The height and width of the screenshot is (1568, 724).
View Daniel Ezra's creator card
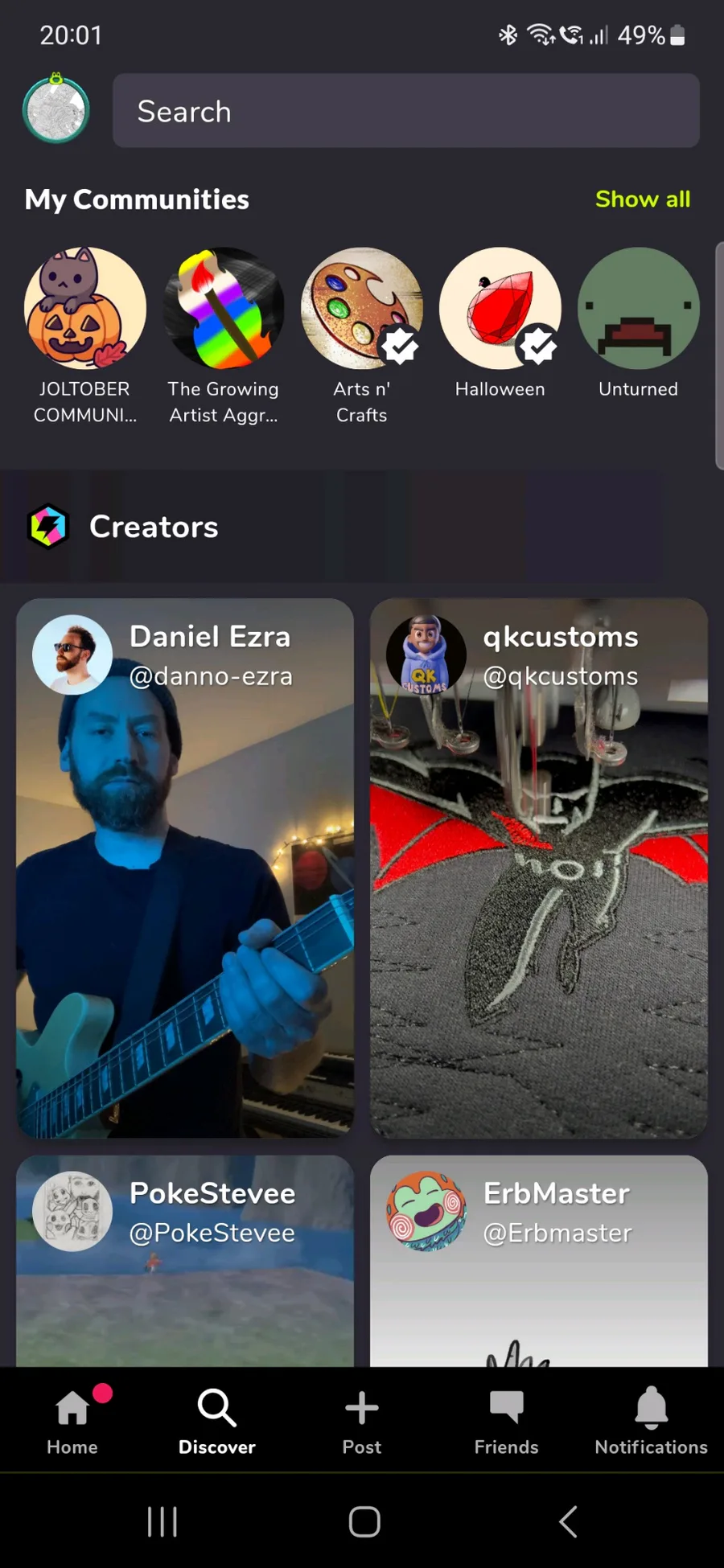[185, 868]
